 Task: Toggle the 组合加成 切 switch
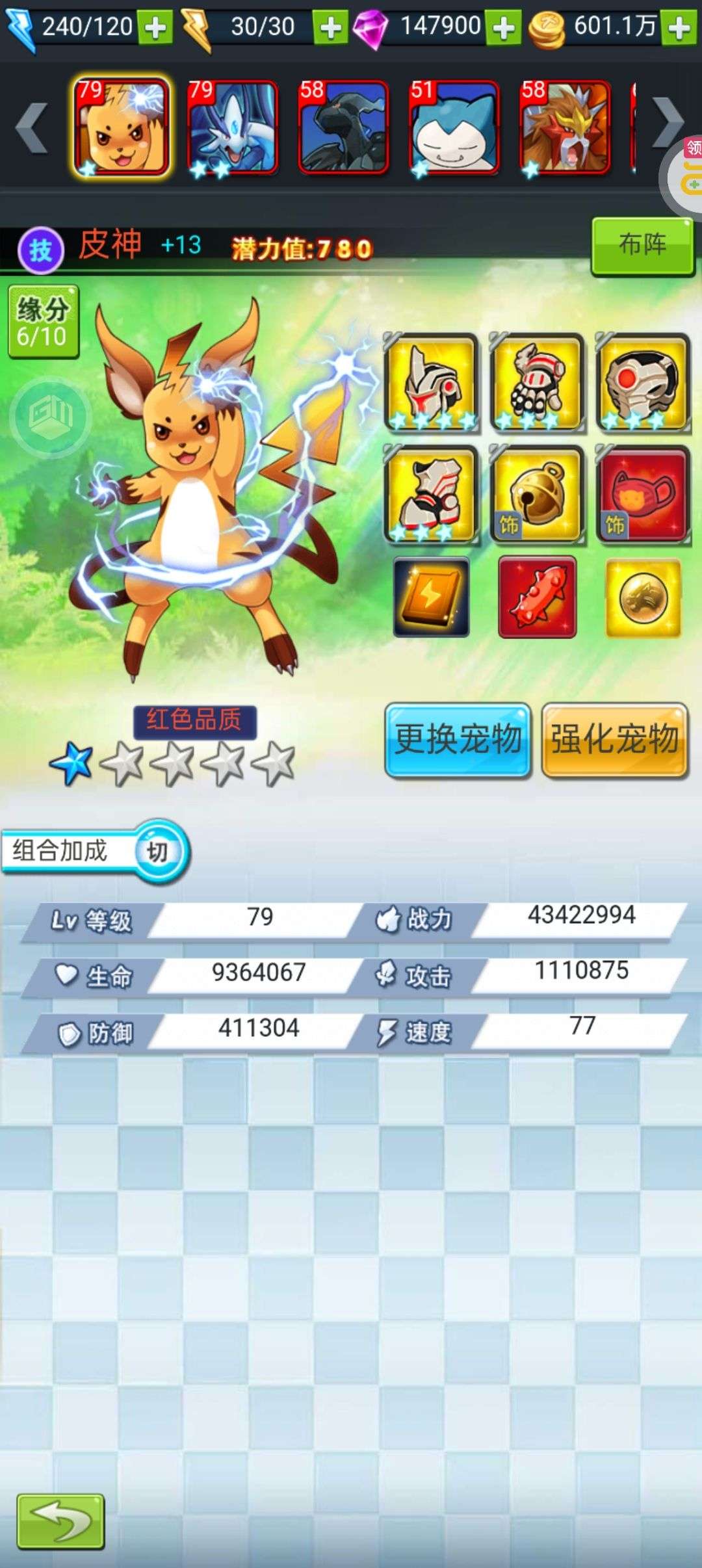(x=157, y=851)
